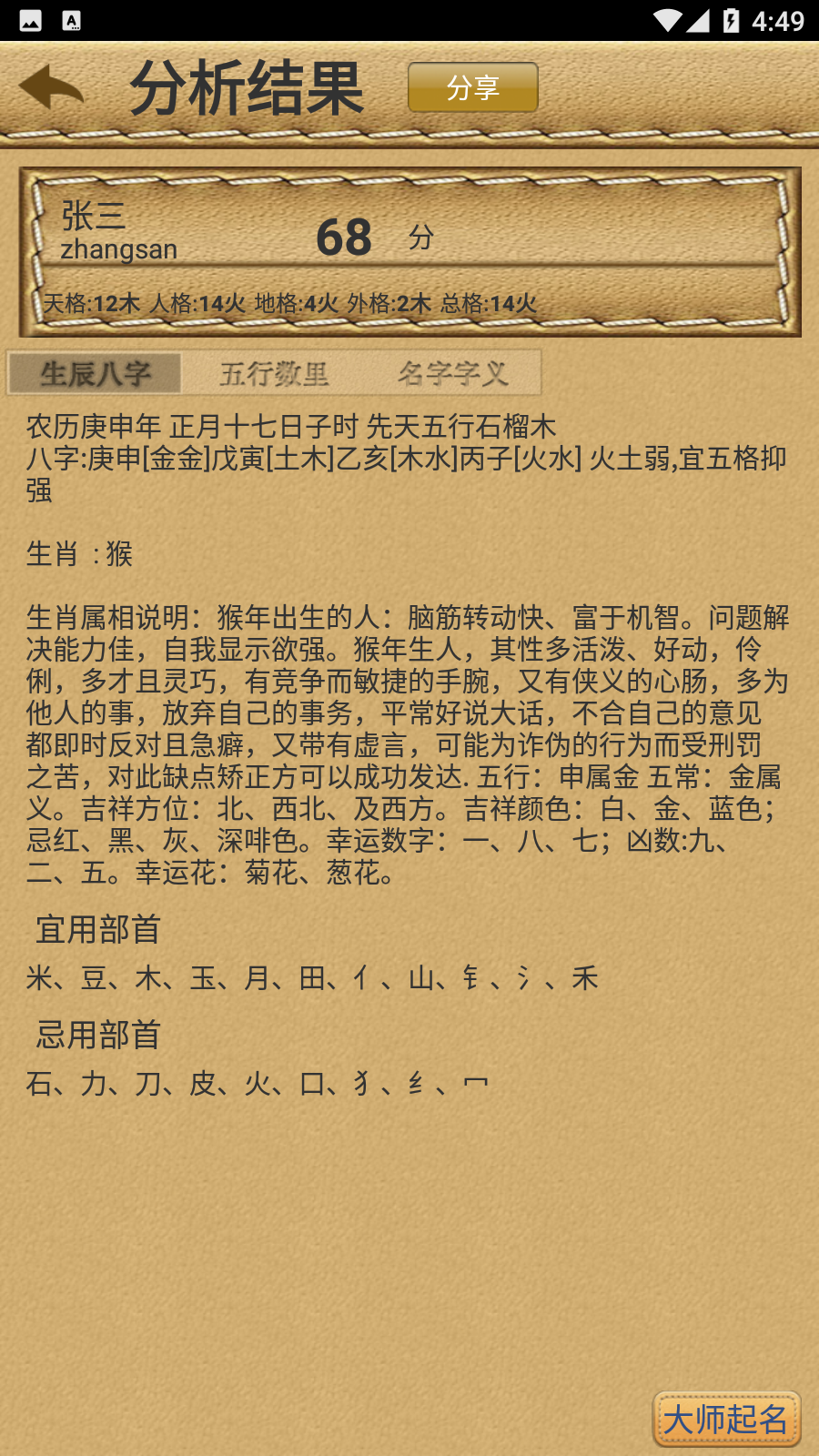Select the 生辰八字 tab
Screen dimensions: 819x1456
(96, 373)
